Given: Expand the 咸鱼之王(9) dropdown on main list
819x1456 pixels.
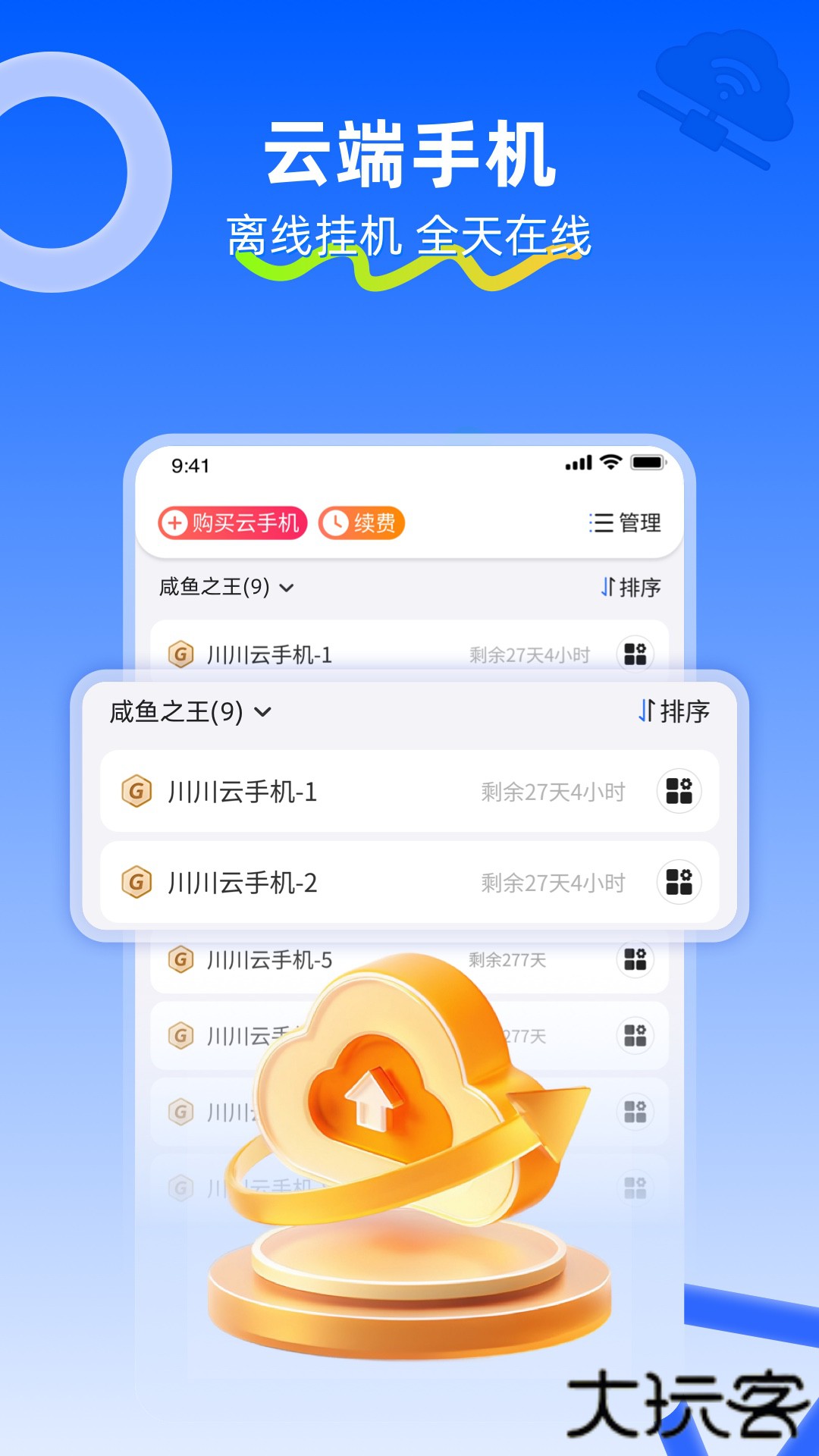Looking at the screenshot, I should 285,587.
